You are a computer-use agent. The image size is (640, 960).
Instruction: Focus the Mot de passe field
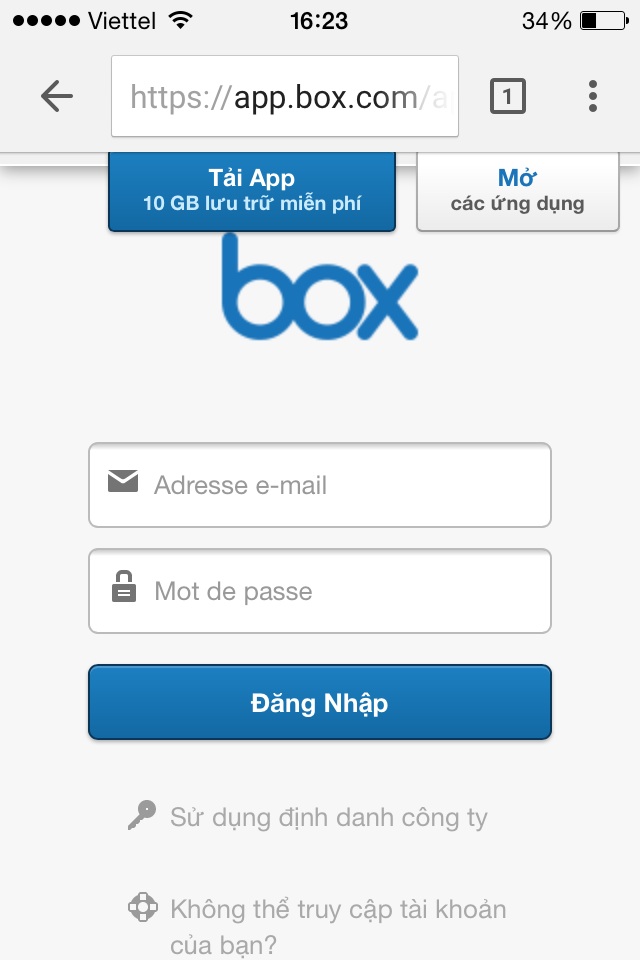[320, 591]
